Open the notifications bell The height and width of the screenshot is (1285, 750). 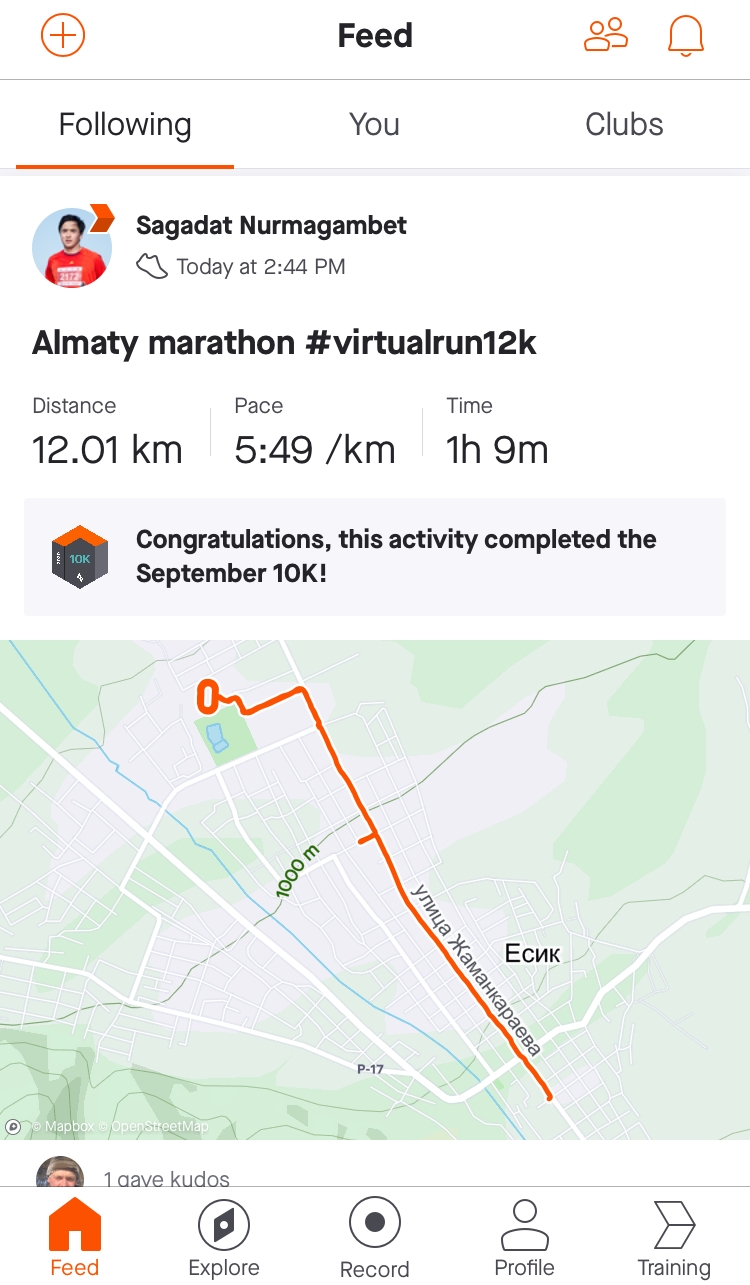pyautogui.click(x=685, y=36)
